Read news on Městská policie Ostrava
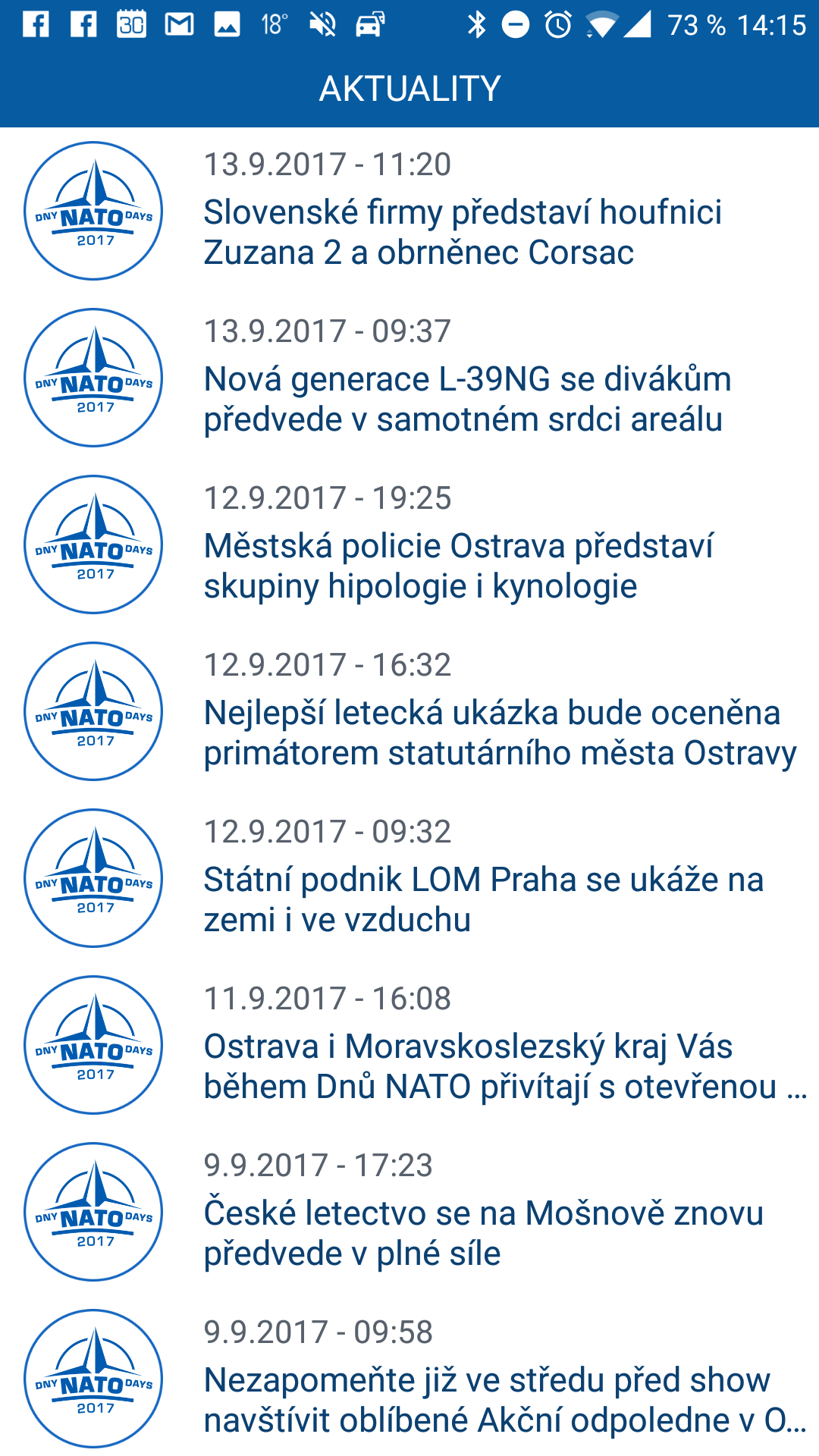 [x=409, y=544]
